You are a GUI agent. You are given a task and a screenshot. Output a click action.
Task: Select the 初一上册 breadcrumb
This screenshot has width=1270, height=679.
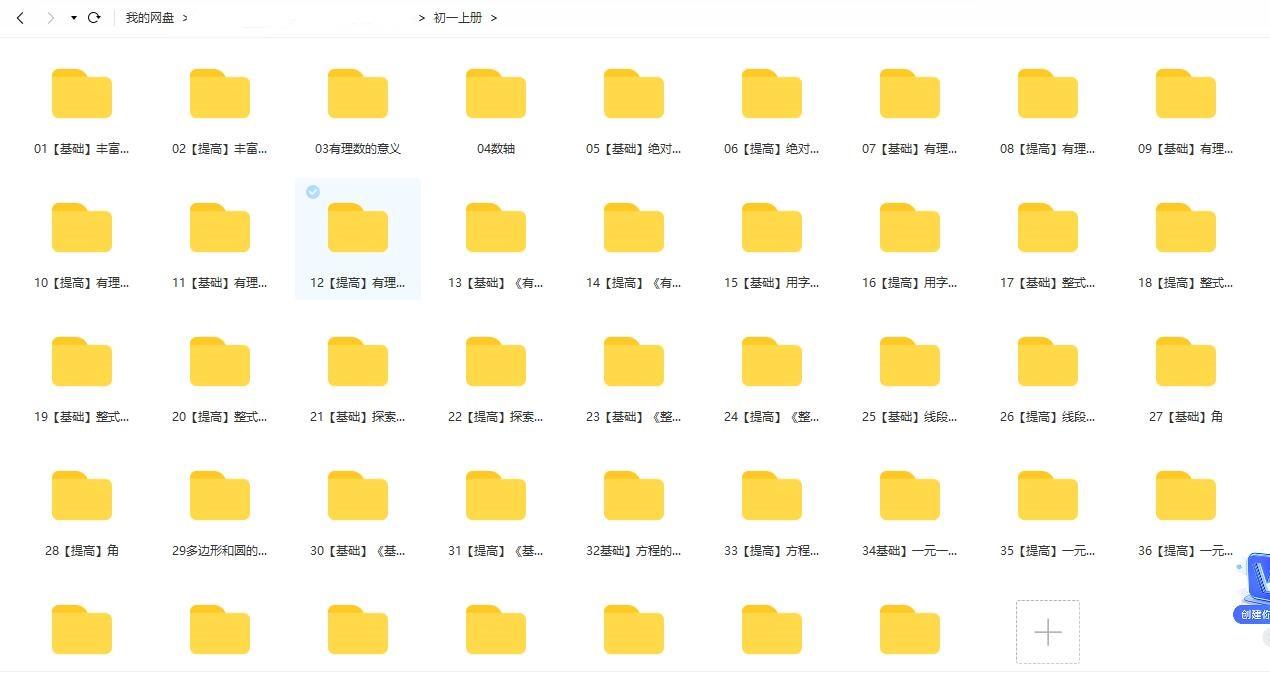(457, 18)
